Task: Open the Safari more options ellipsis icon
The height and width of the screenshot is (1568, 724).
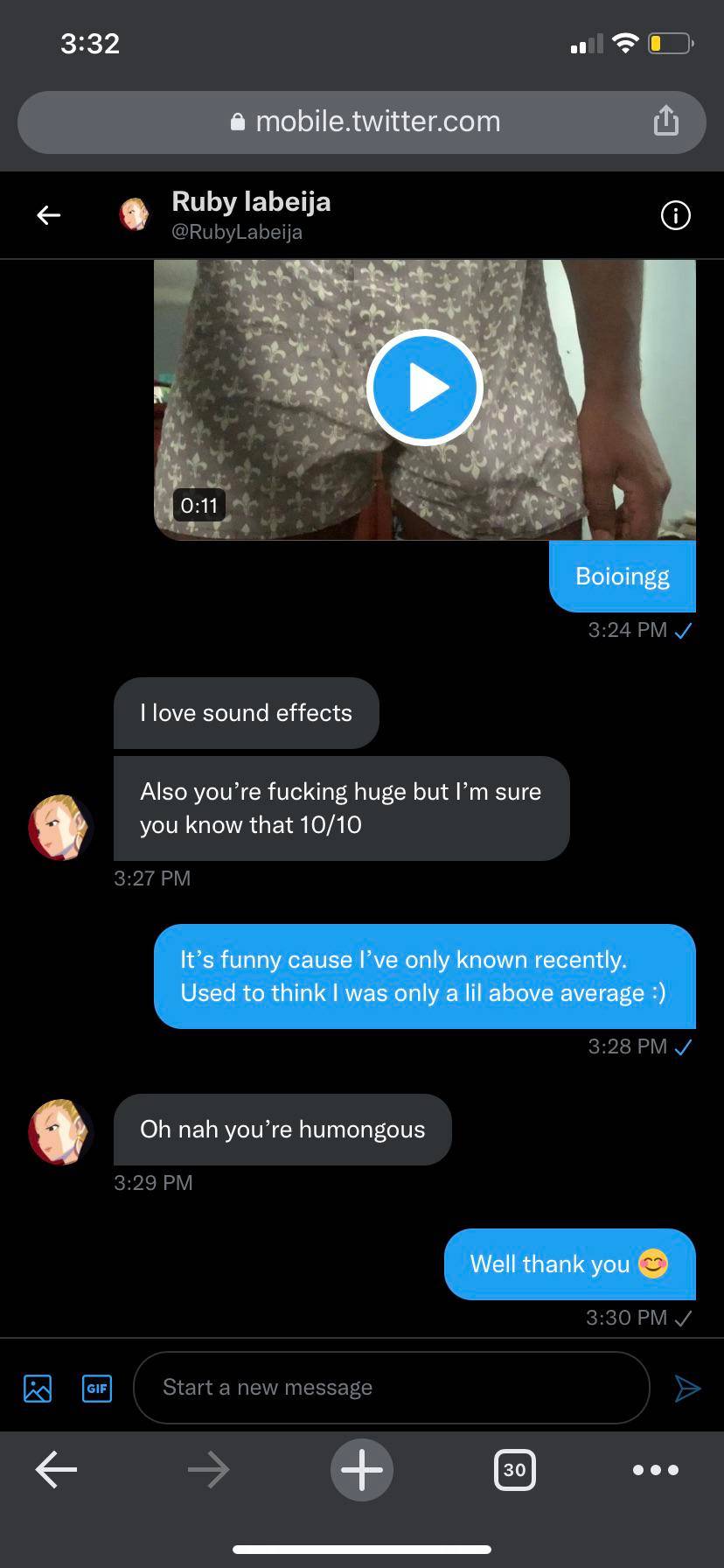Action: 654,1470
